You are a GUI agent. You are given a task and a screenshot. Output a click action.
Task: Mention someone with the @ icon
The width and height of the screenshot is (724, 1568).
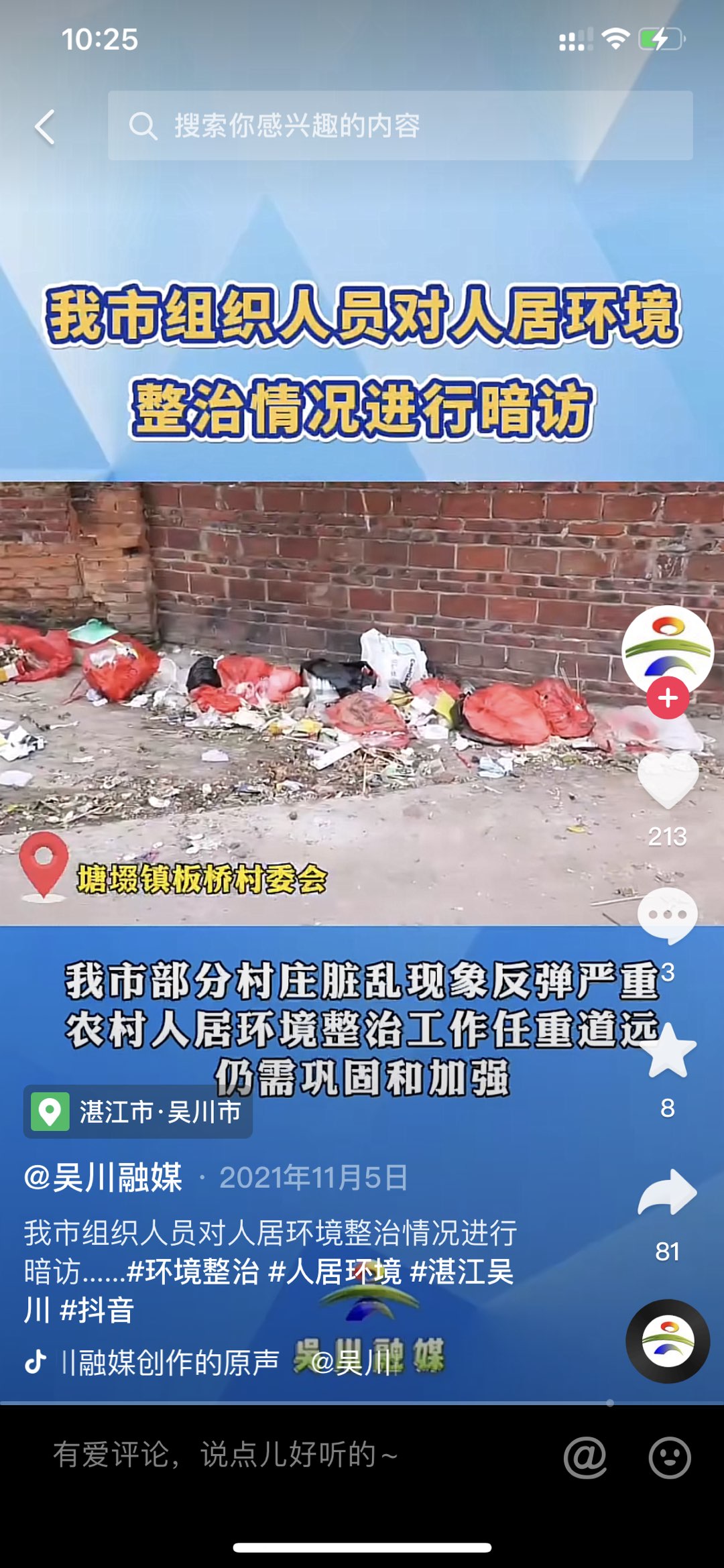[x=585, y=1457]
